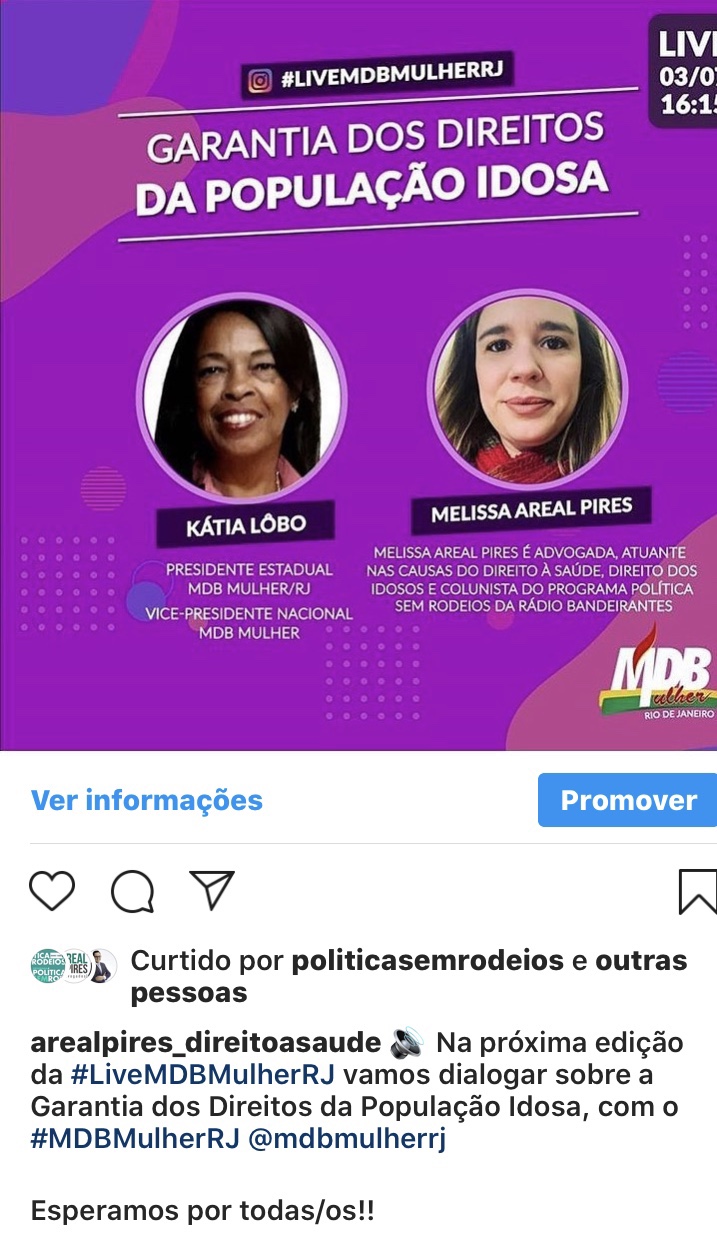Open the comments on this post
This screenshot has height=1258, width=717.
[x=132, y=890]
